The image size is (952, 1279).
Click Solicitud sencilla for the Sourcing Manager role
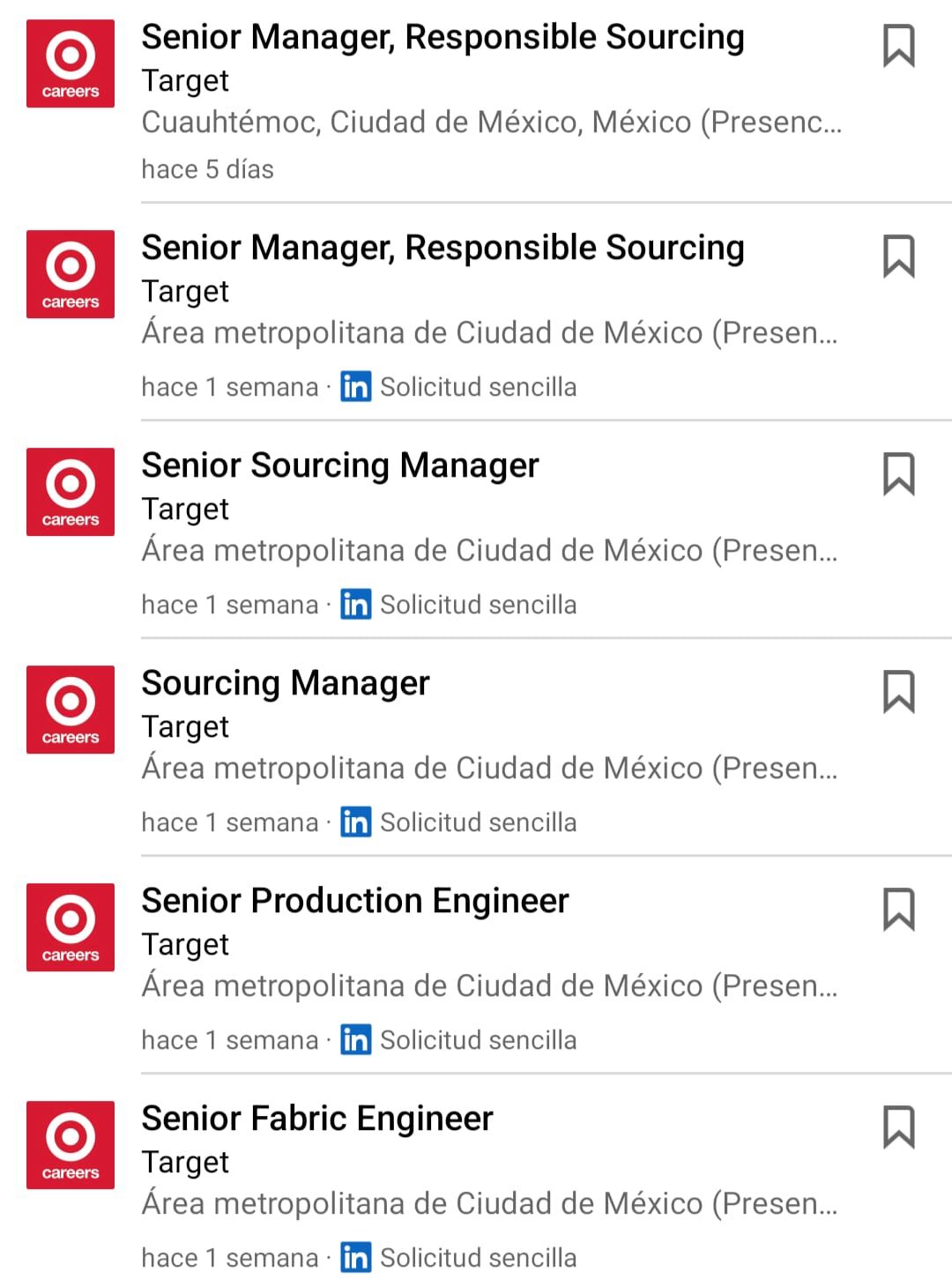477,822
